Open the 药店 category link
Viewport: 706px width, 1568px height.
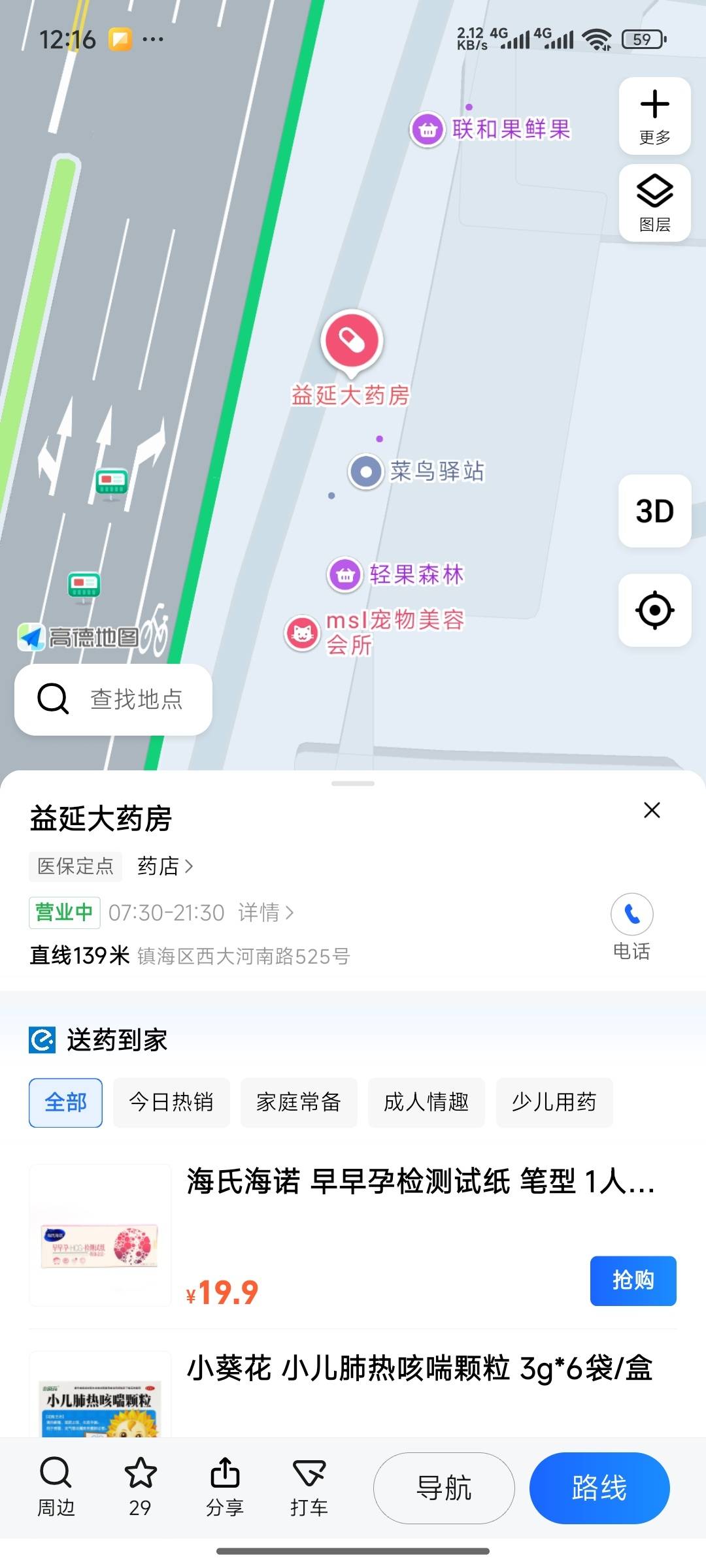pos(165,866)
